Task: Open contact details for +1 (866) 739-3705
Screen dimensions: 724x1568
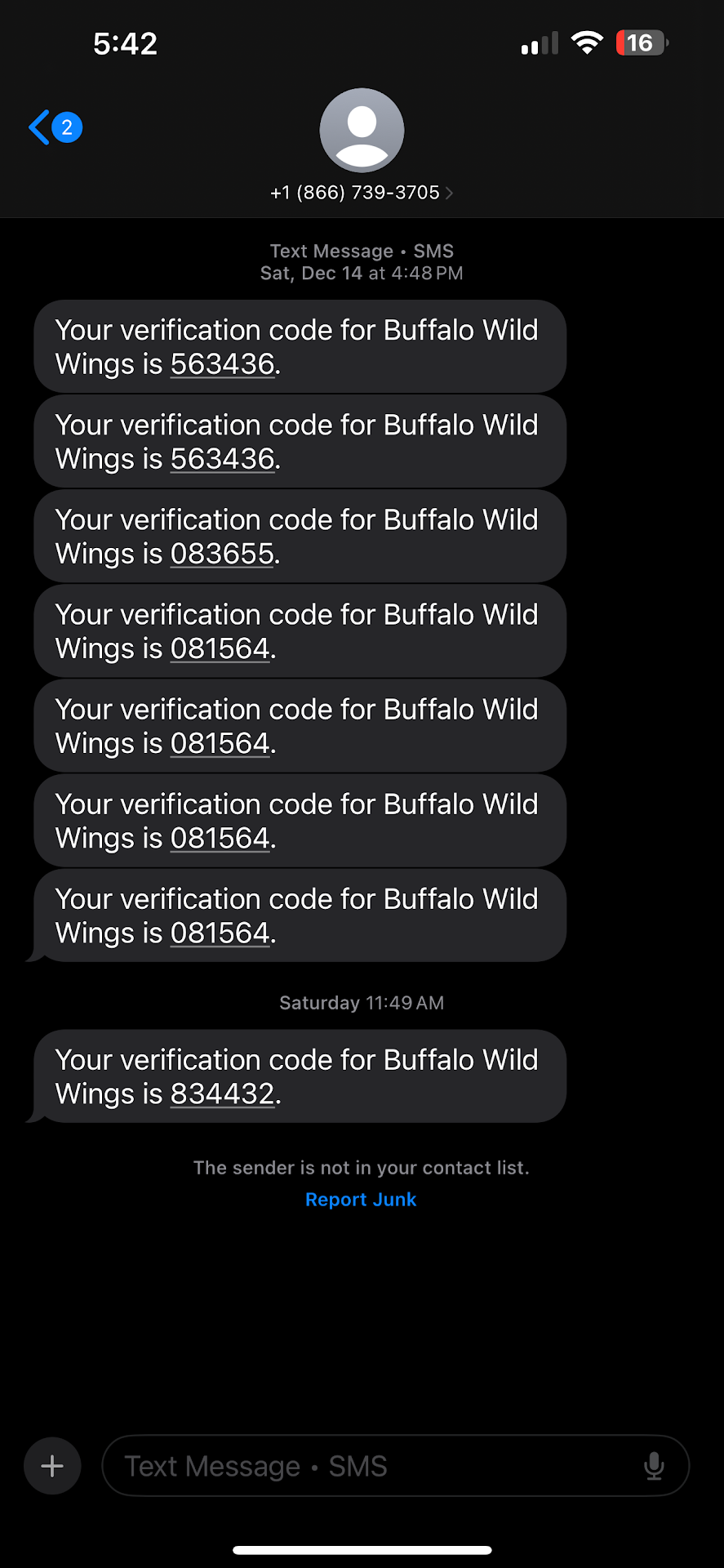Action: click(361, 192)
